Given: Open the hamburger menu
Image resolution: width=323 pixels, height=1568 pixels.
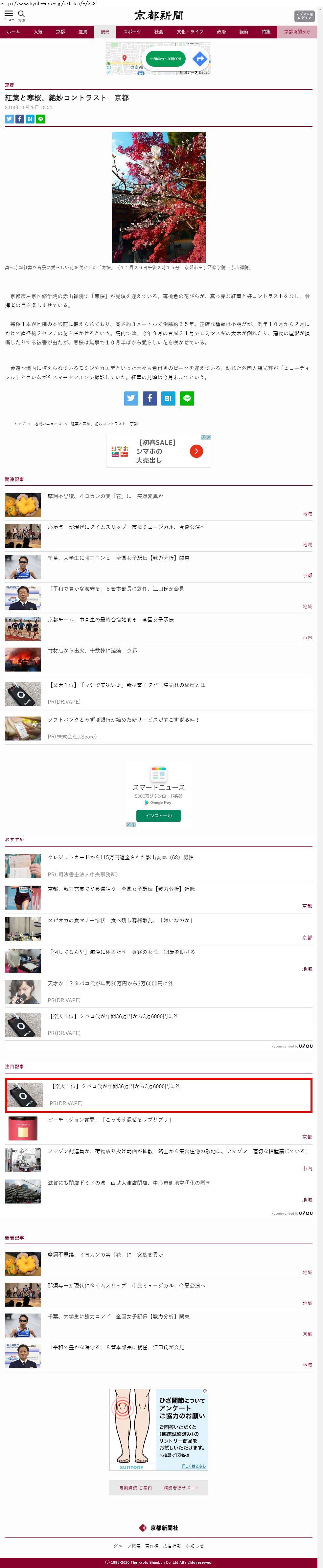Looking at the screenshot, I should (9, 14).
